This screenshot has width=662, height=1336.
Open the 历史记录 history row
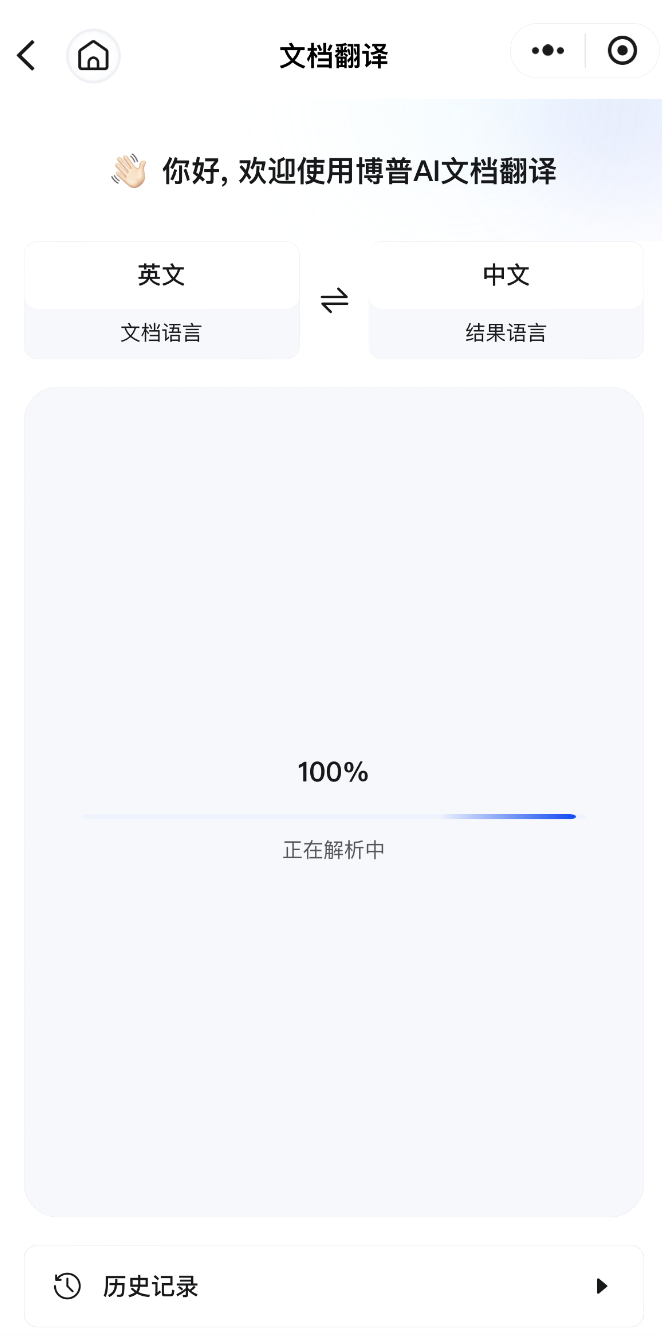[333, 1286]
